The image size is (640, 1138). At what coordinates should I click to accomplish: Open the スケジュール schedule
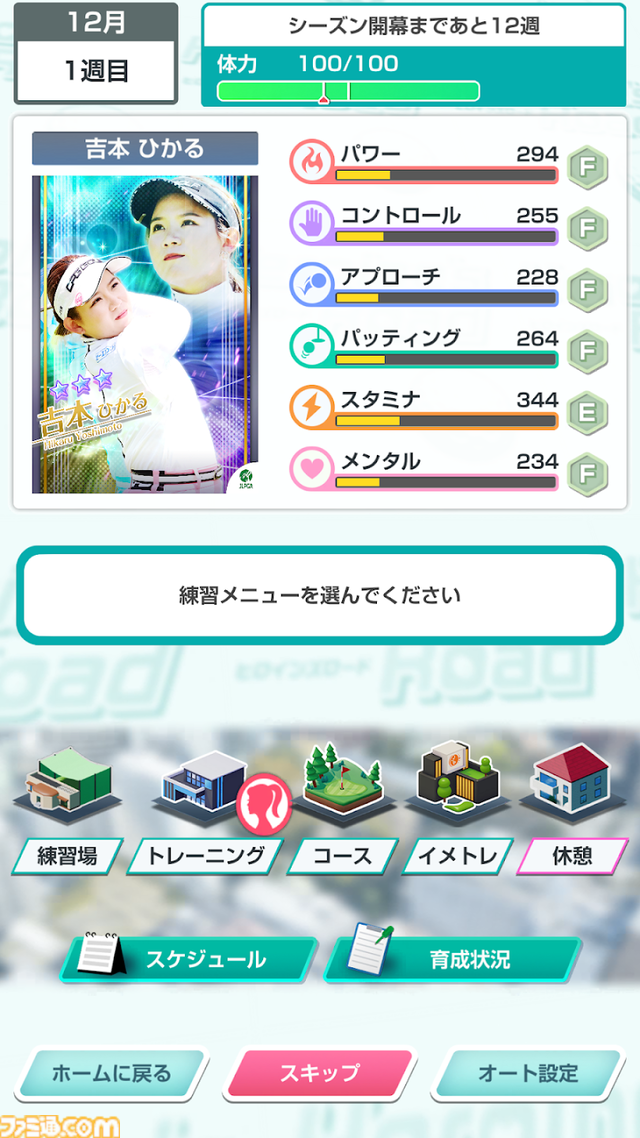pos(190,959)
